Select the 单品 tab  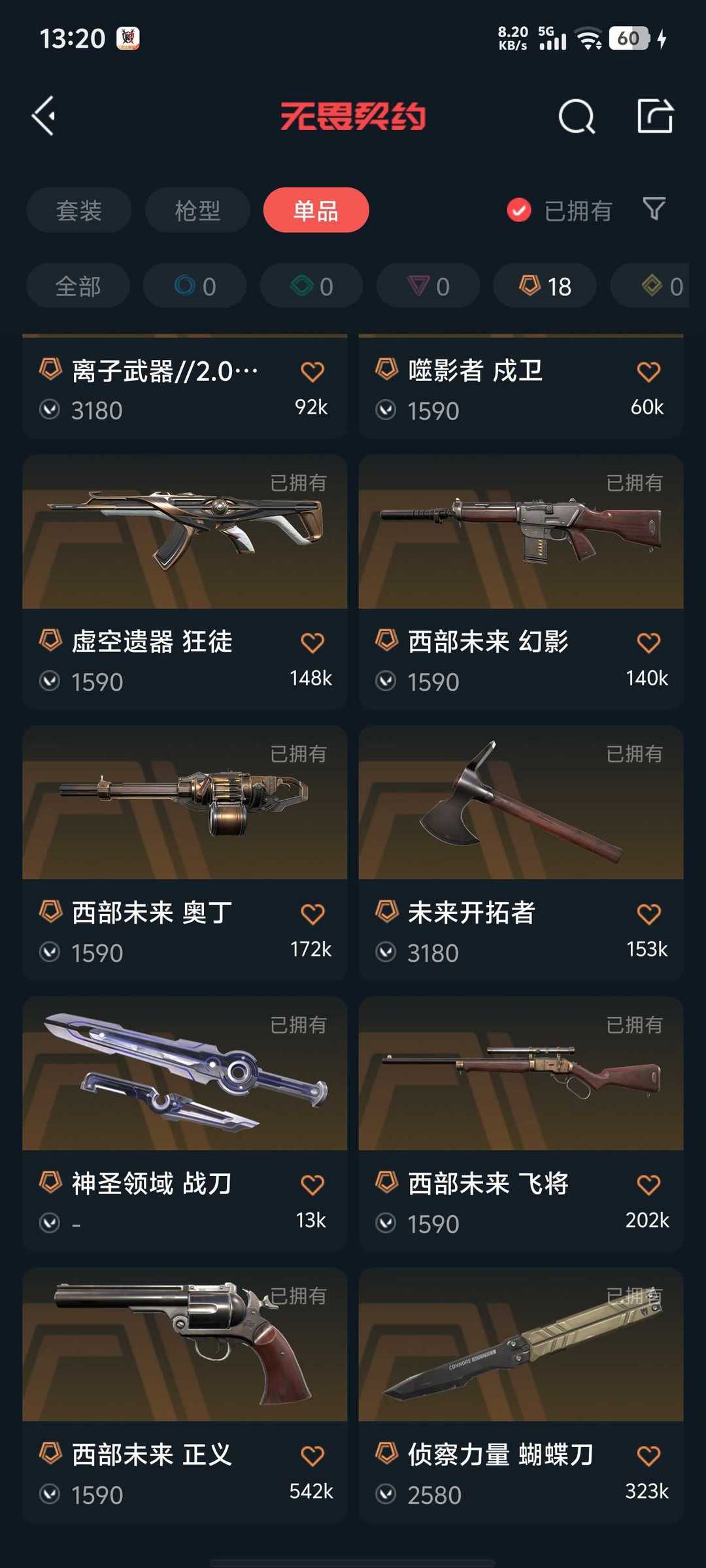[316, 210]
